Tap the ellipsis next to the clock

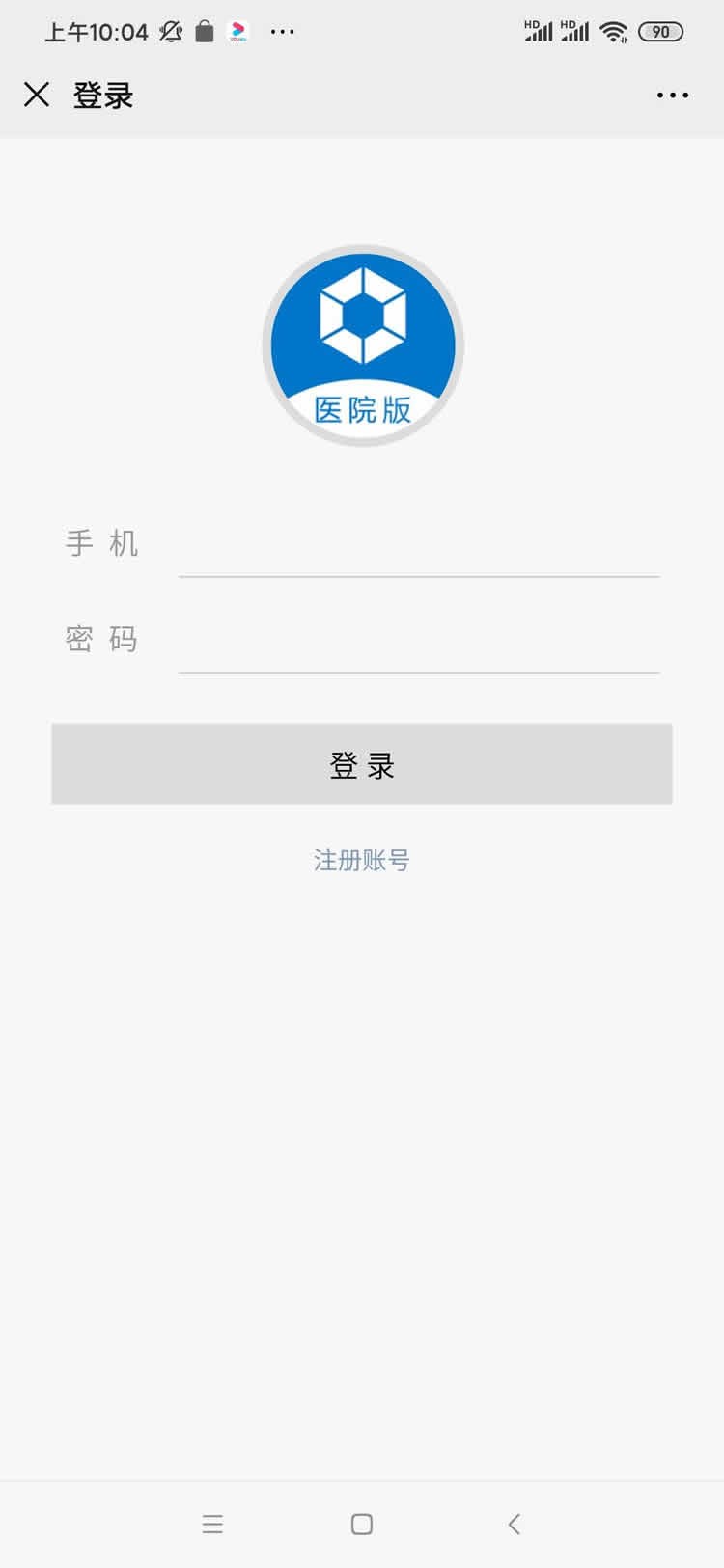pyautogui.click(x=282, y=32)
